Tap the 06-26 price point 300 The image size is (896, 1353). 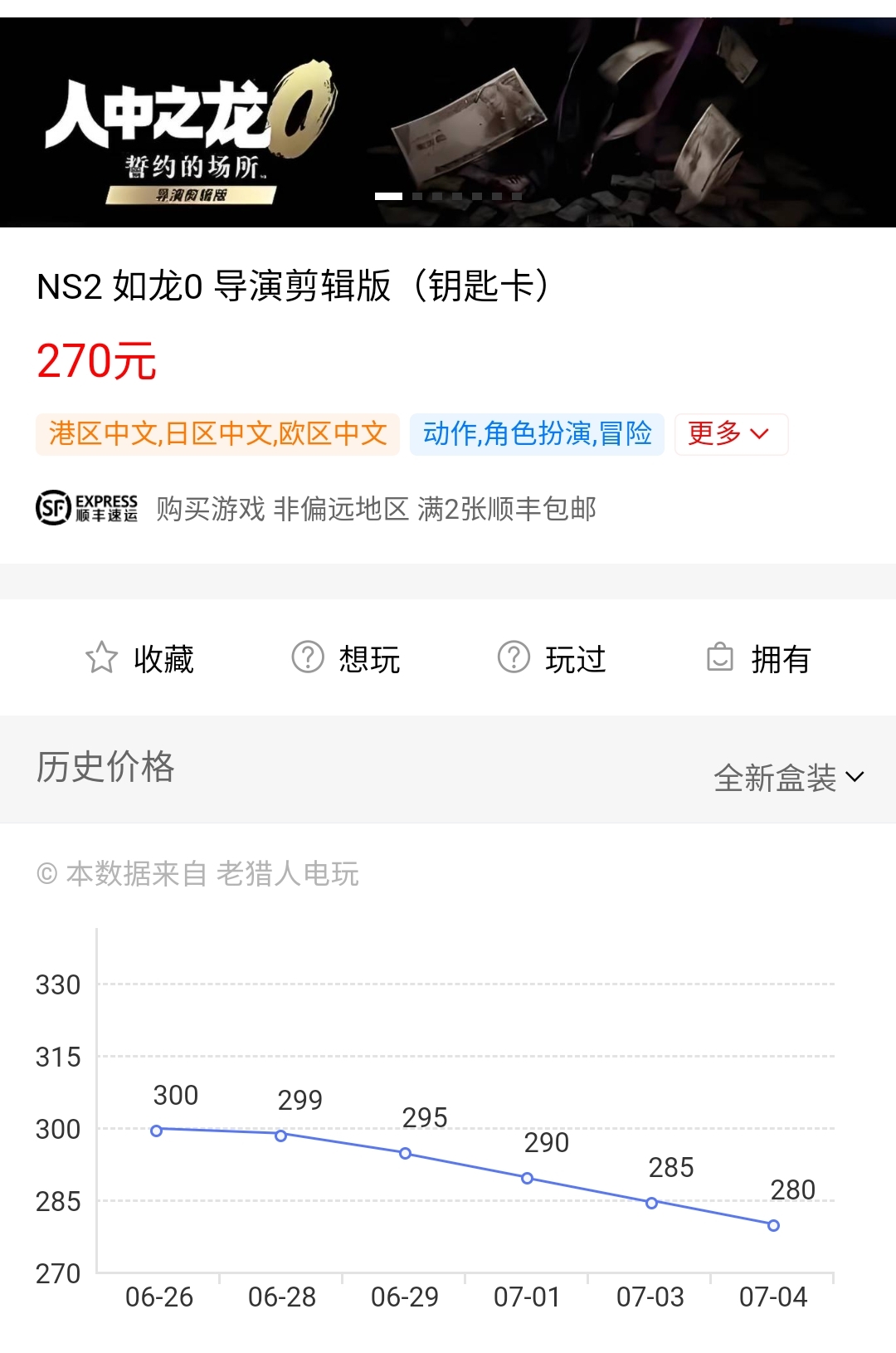pyautogui.click(x=156, y=1131)
